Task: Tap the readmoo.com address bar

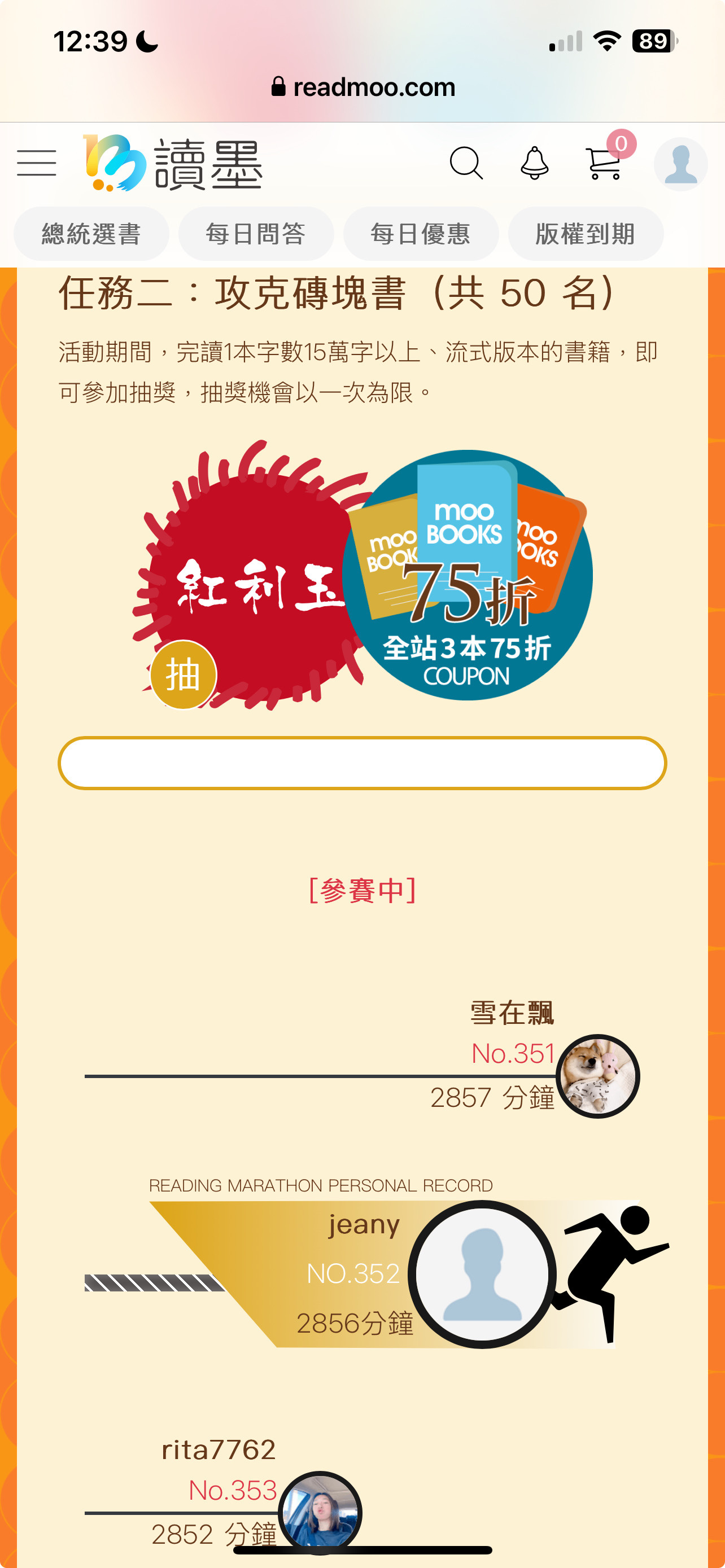Action: click(x=363, y=87)
